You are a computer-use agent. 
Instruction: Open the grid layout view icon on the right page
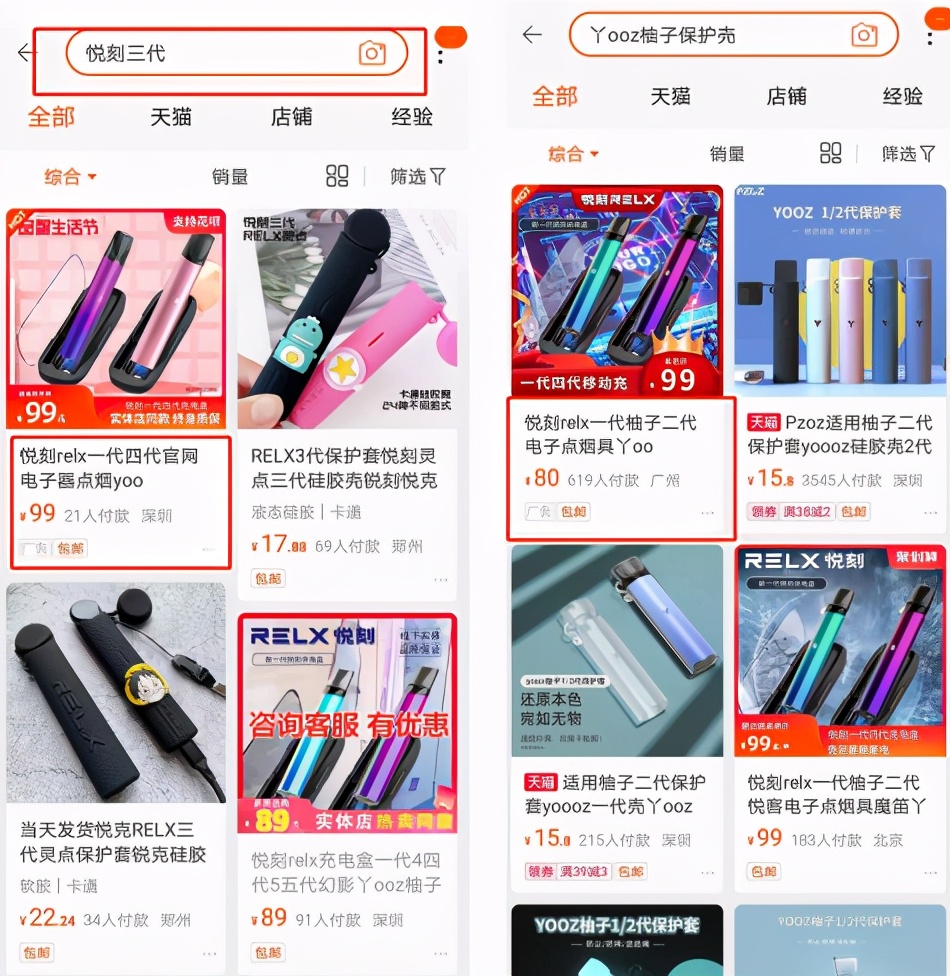(x=831, y=153)
